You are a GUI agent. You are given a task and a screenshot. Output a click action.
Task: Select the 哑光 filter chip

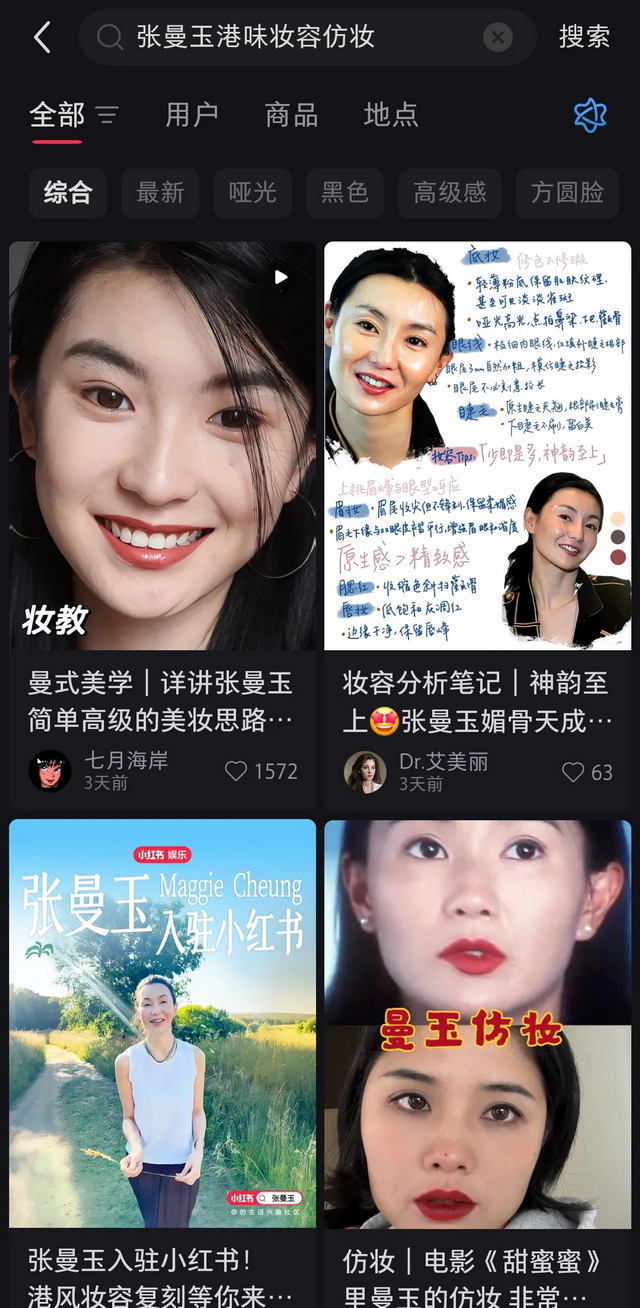click(x=252, y=192)
